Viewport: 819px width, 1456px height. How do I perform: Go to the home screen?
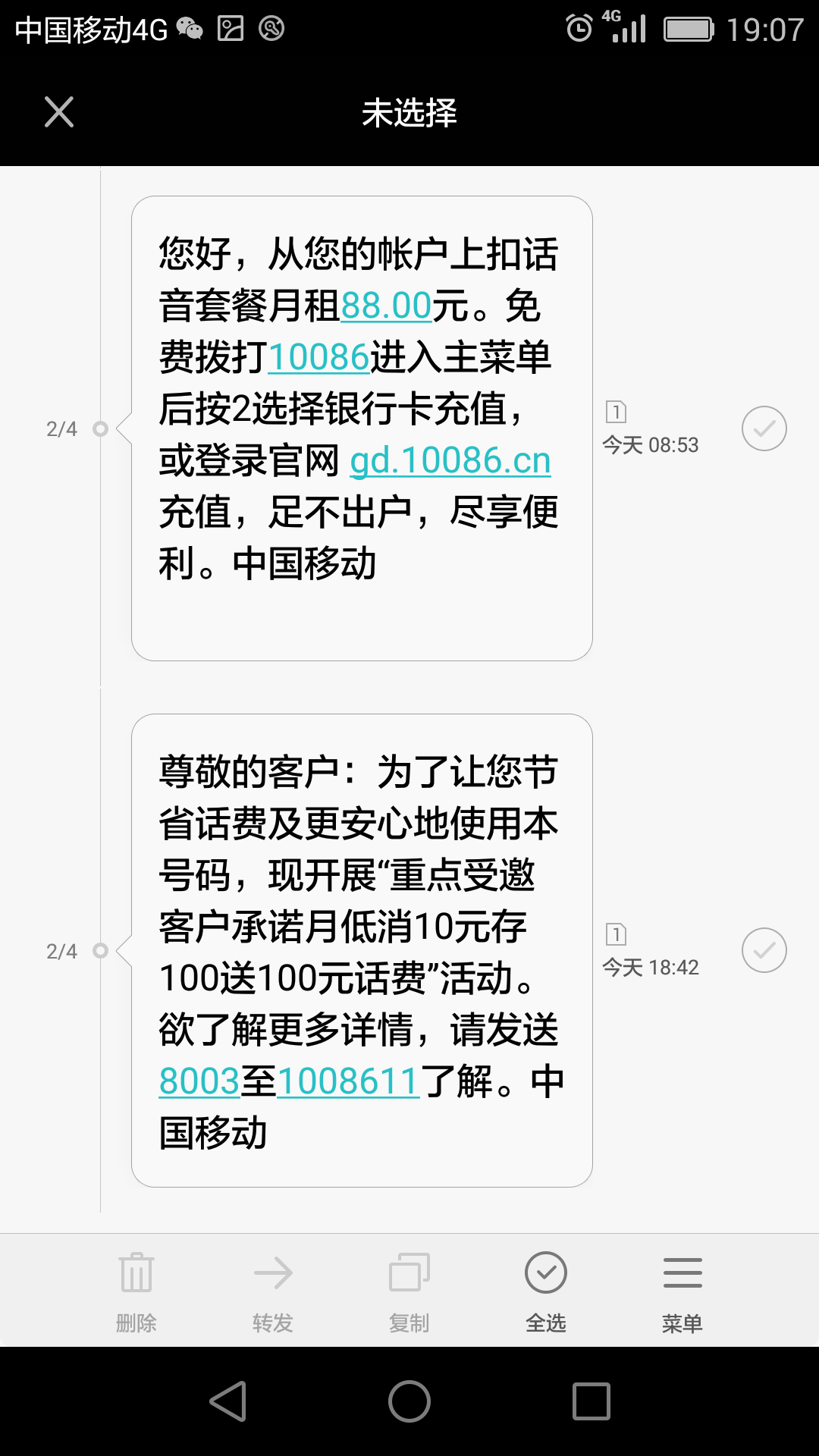[x=409, y=1401]
